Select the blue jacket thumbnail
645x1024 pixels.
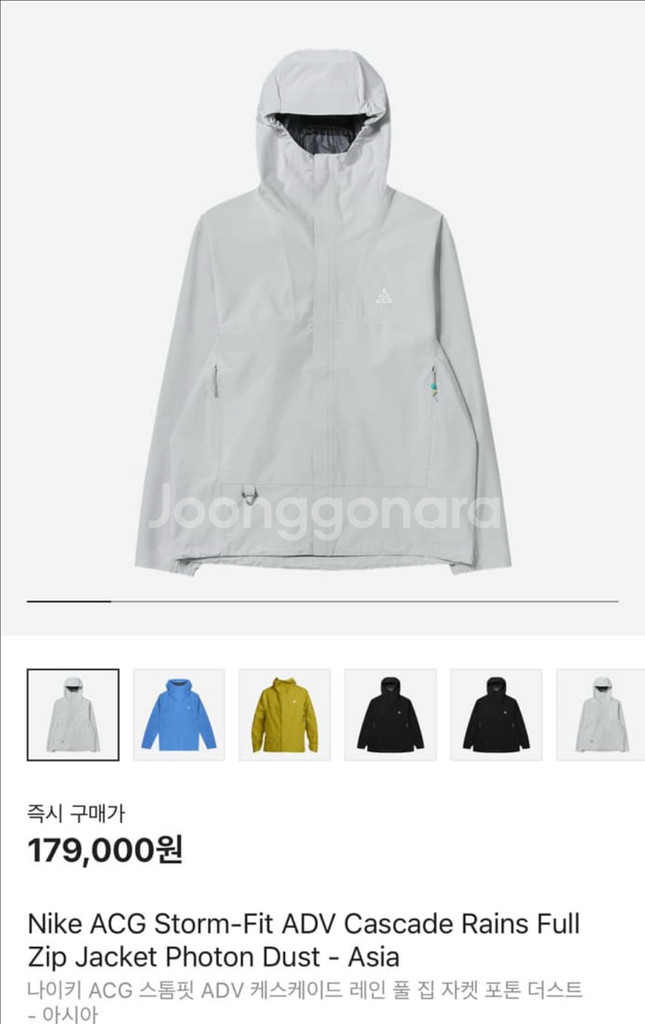(178, 715)
